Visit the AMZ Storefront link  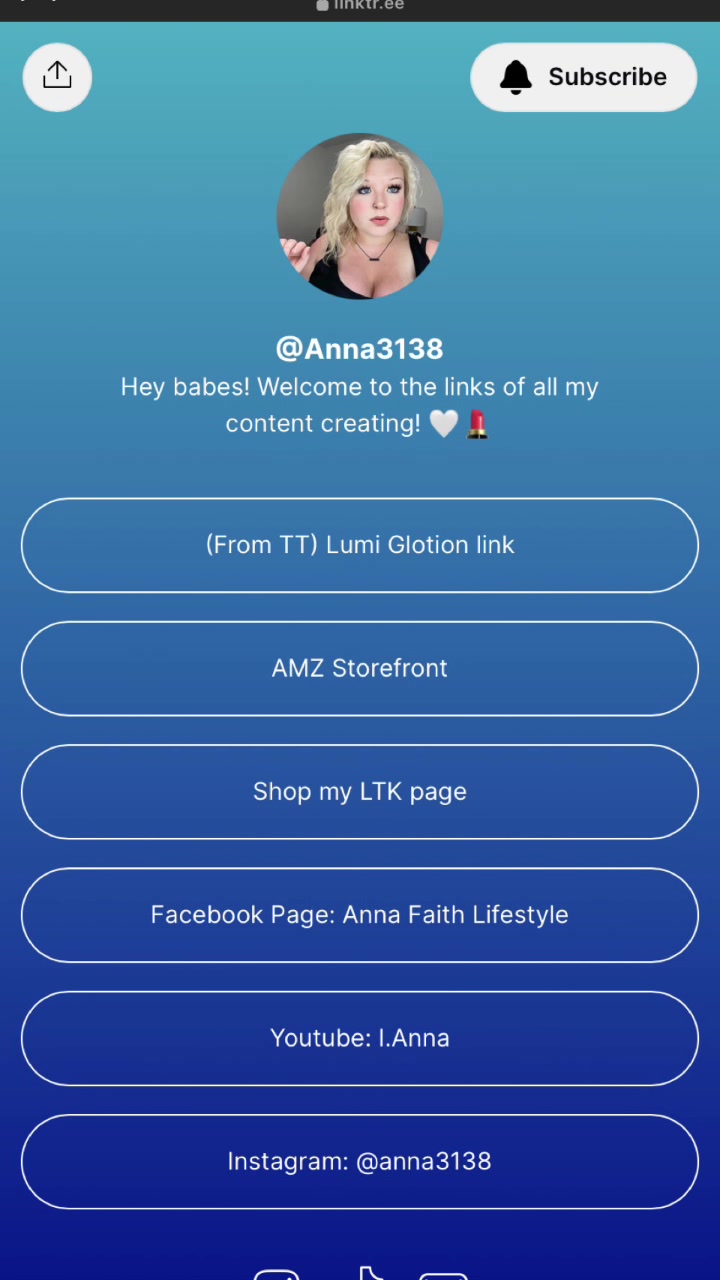(360, 668)
